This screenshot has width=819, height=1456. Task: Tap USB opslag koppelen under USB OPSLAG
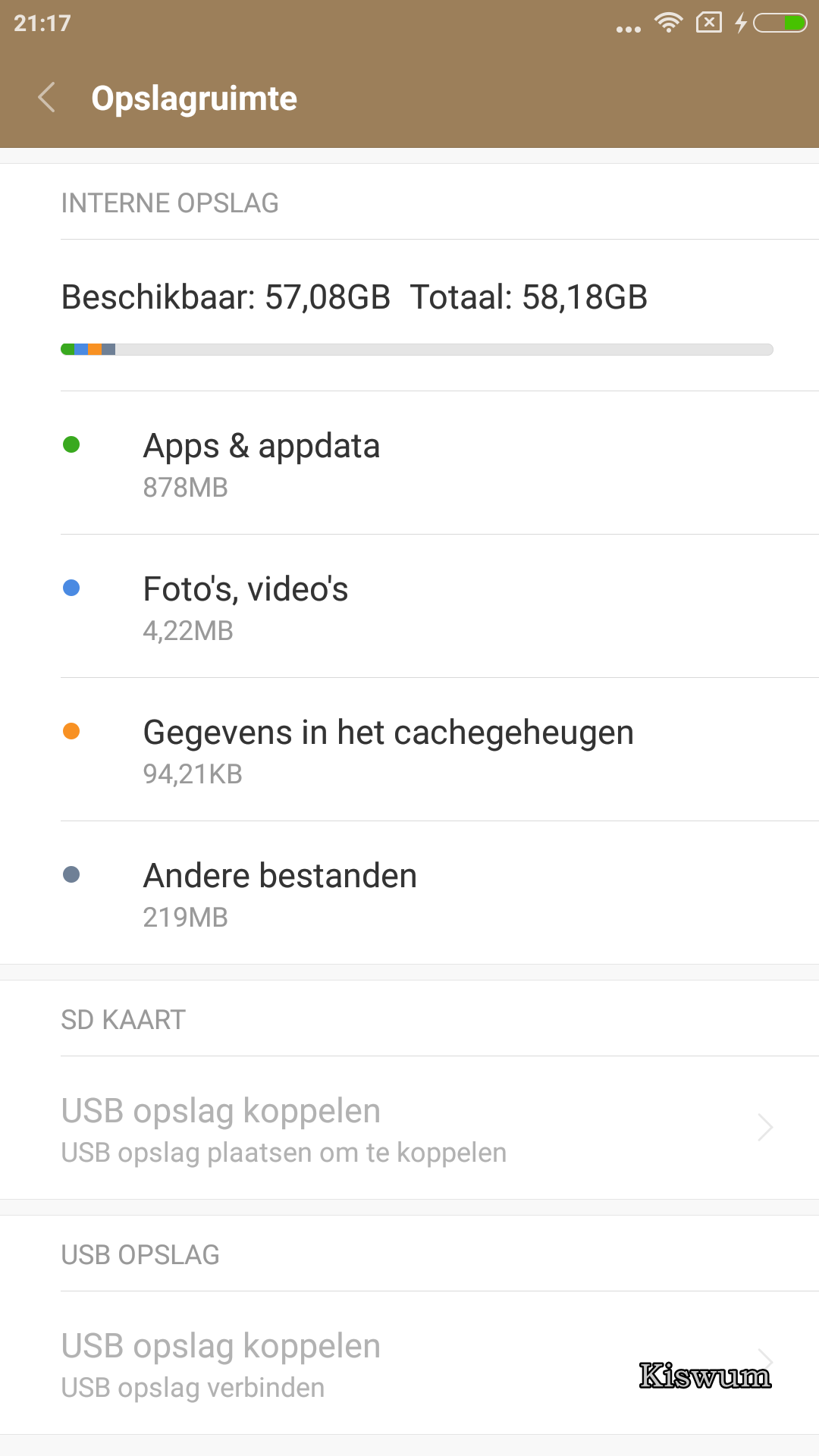[x=409, y=1363]
